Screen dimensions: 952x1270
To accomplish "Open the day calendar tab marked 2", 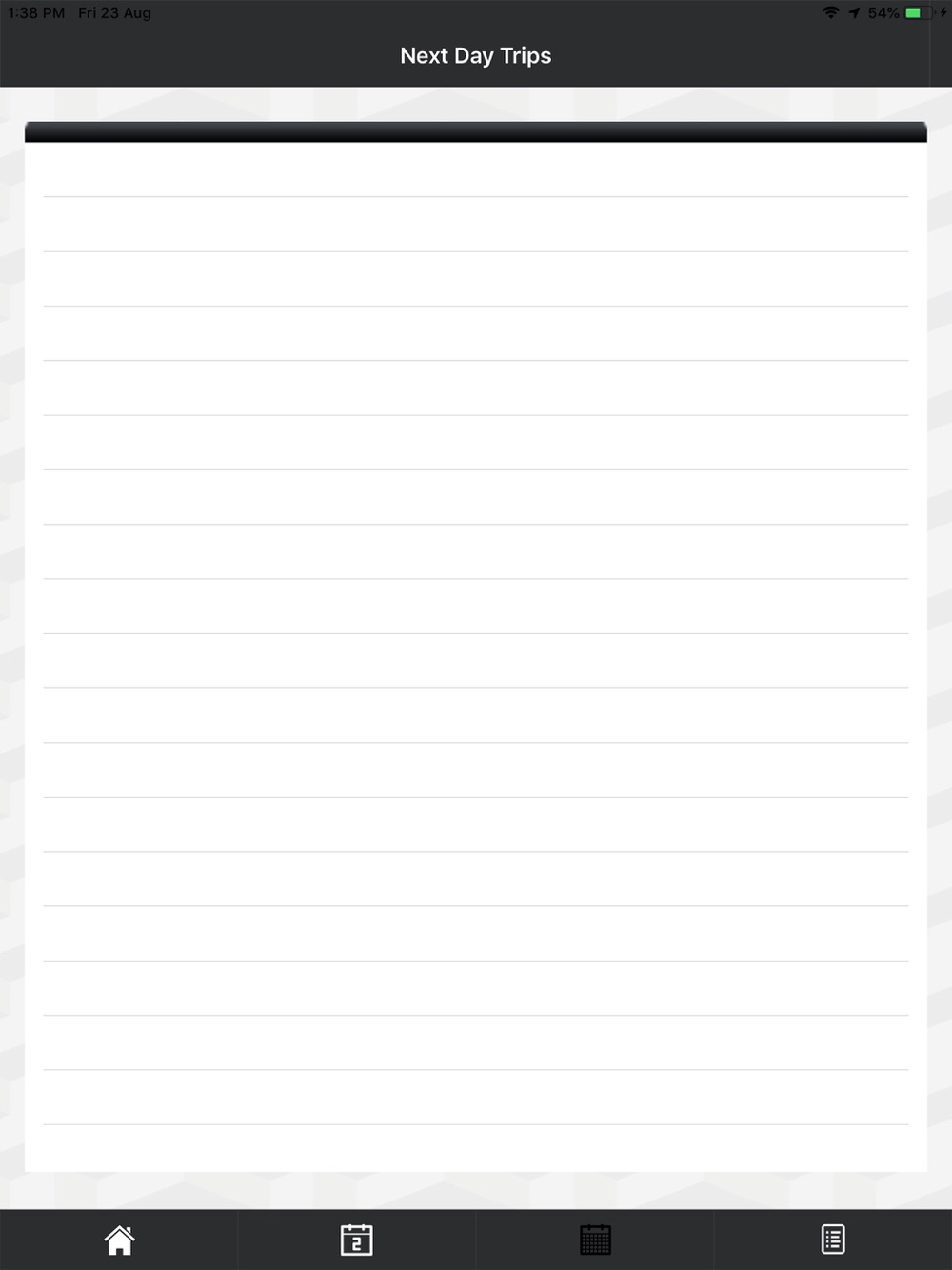I will pos(357,1240).
